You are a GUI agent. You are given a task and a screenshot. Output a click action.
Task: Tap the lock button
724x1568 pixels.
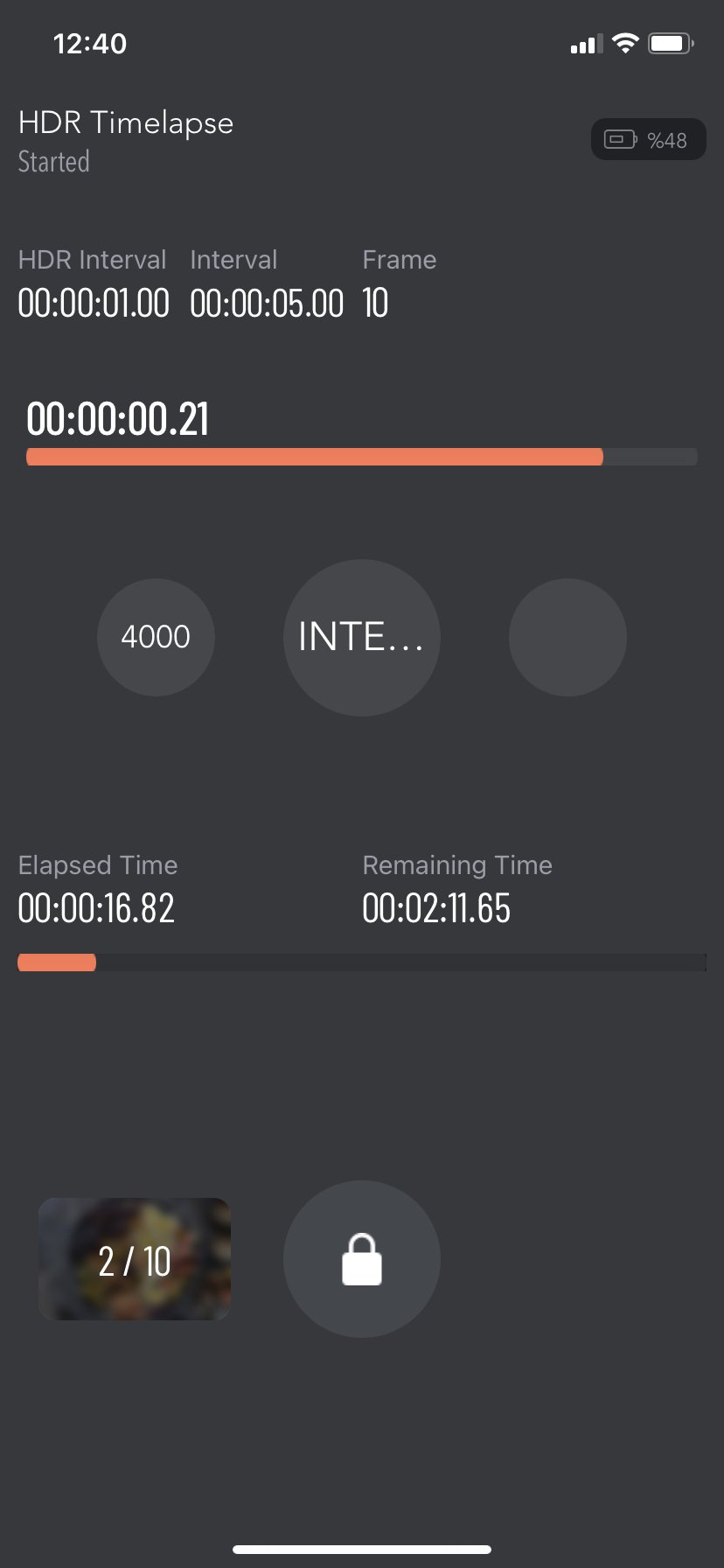[362, 1259]
